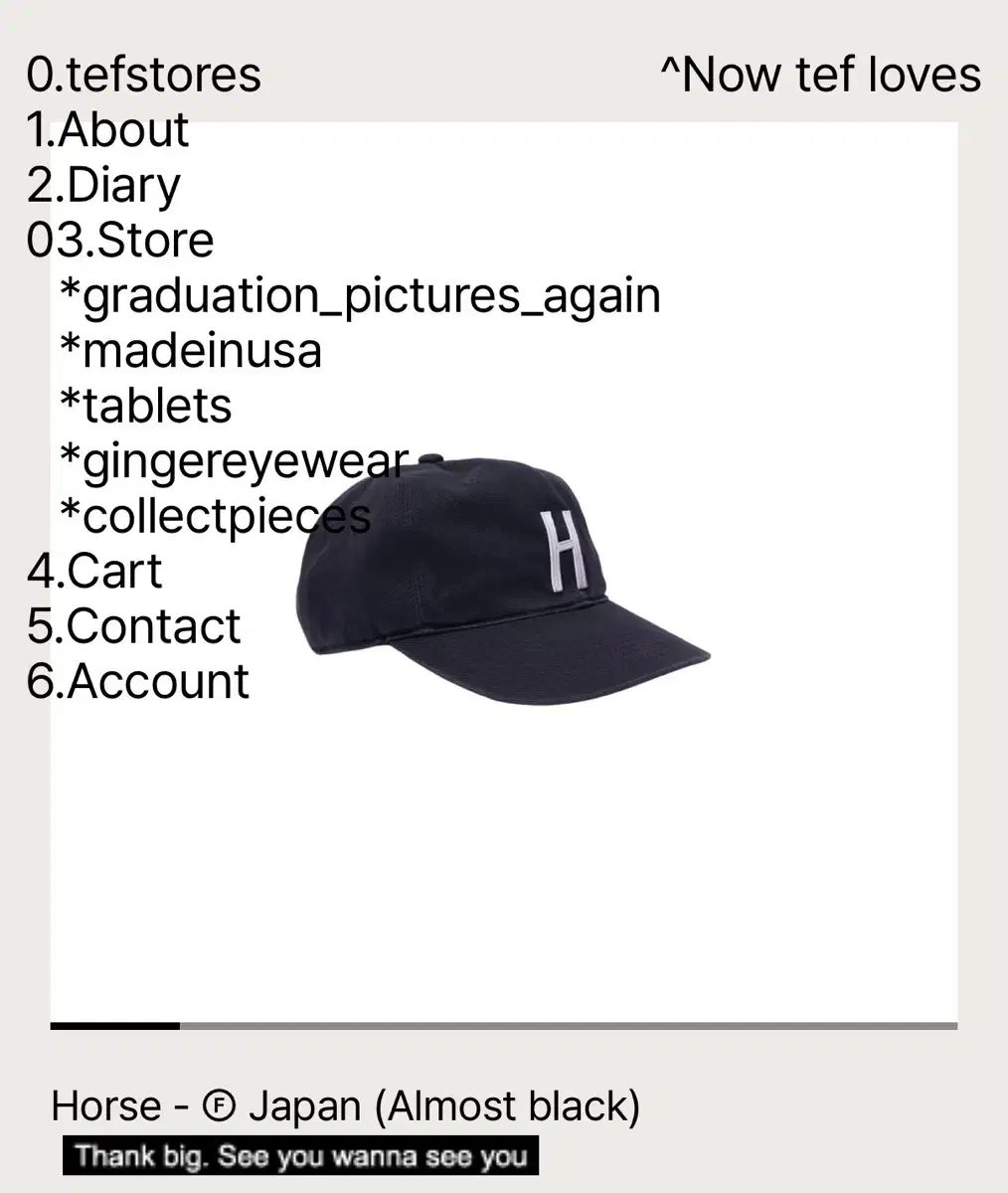Image resolution: width=1008 pixels, height=1193 pixels.
Task: Browse the graduation_pictures_again collection
Action: pos(360,296)
